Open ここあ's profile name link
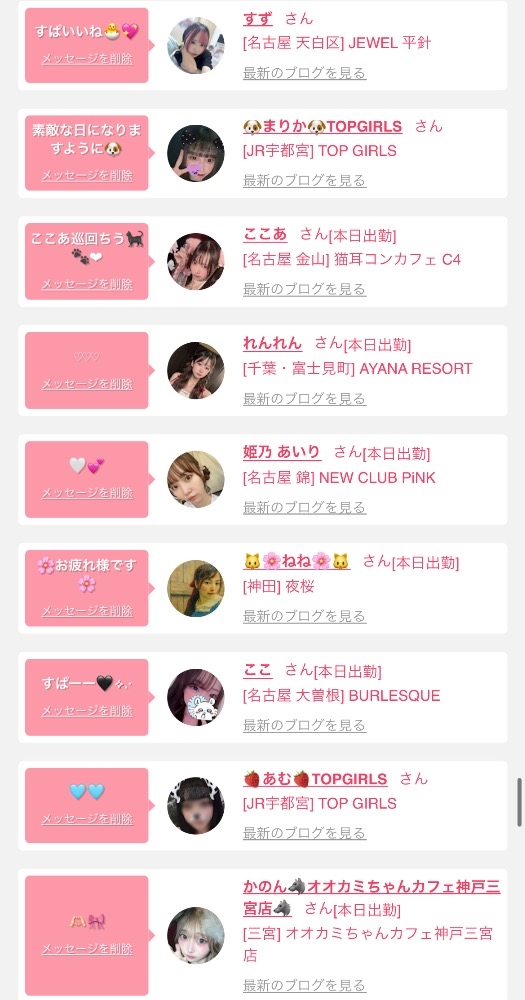Image resolution: width=525 pixels, height=1000 pixels. (x=265, y=235)
